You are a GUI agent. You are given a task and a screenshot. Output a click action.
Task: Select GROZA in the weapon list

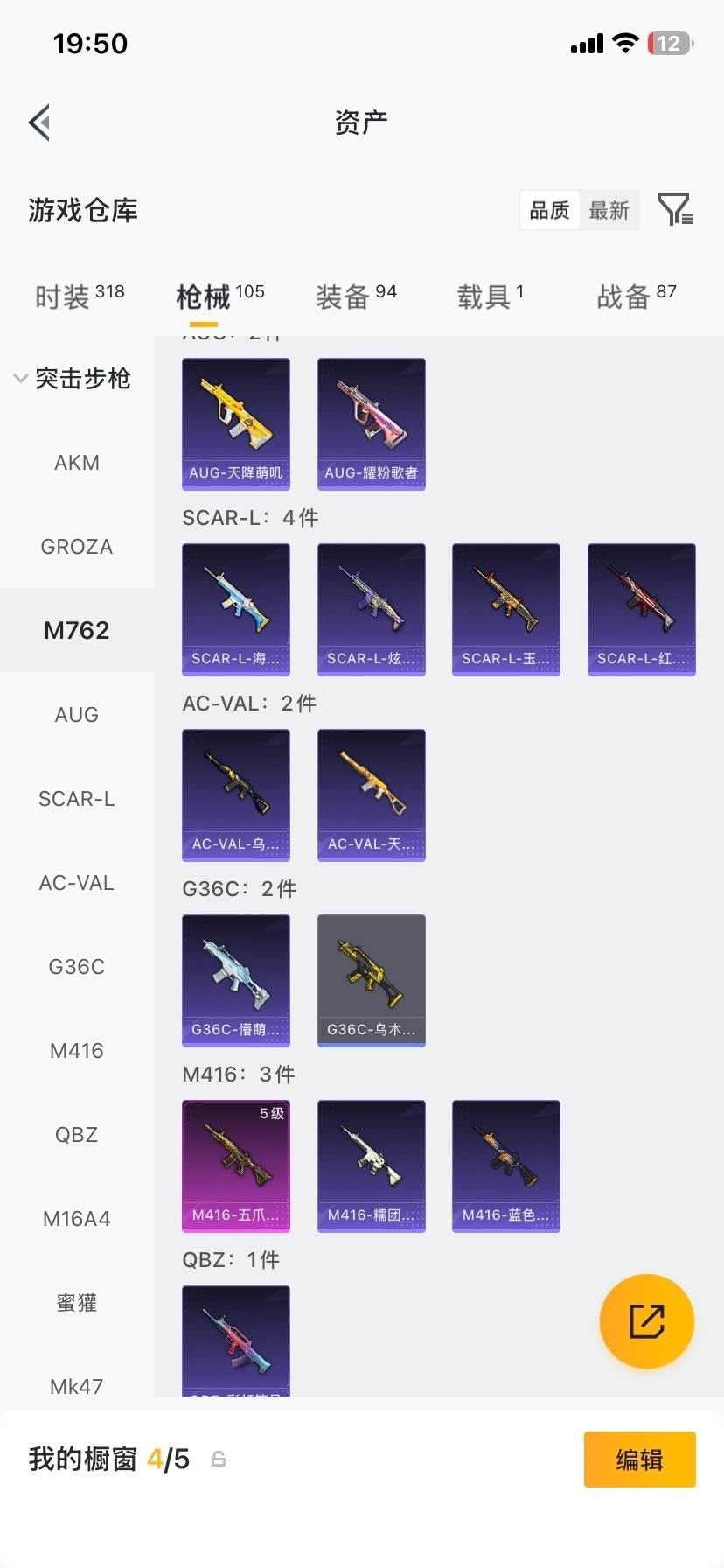(77, 547)
